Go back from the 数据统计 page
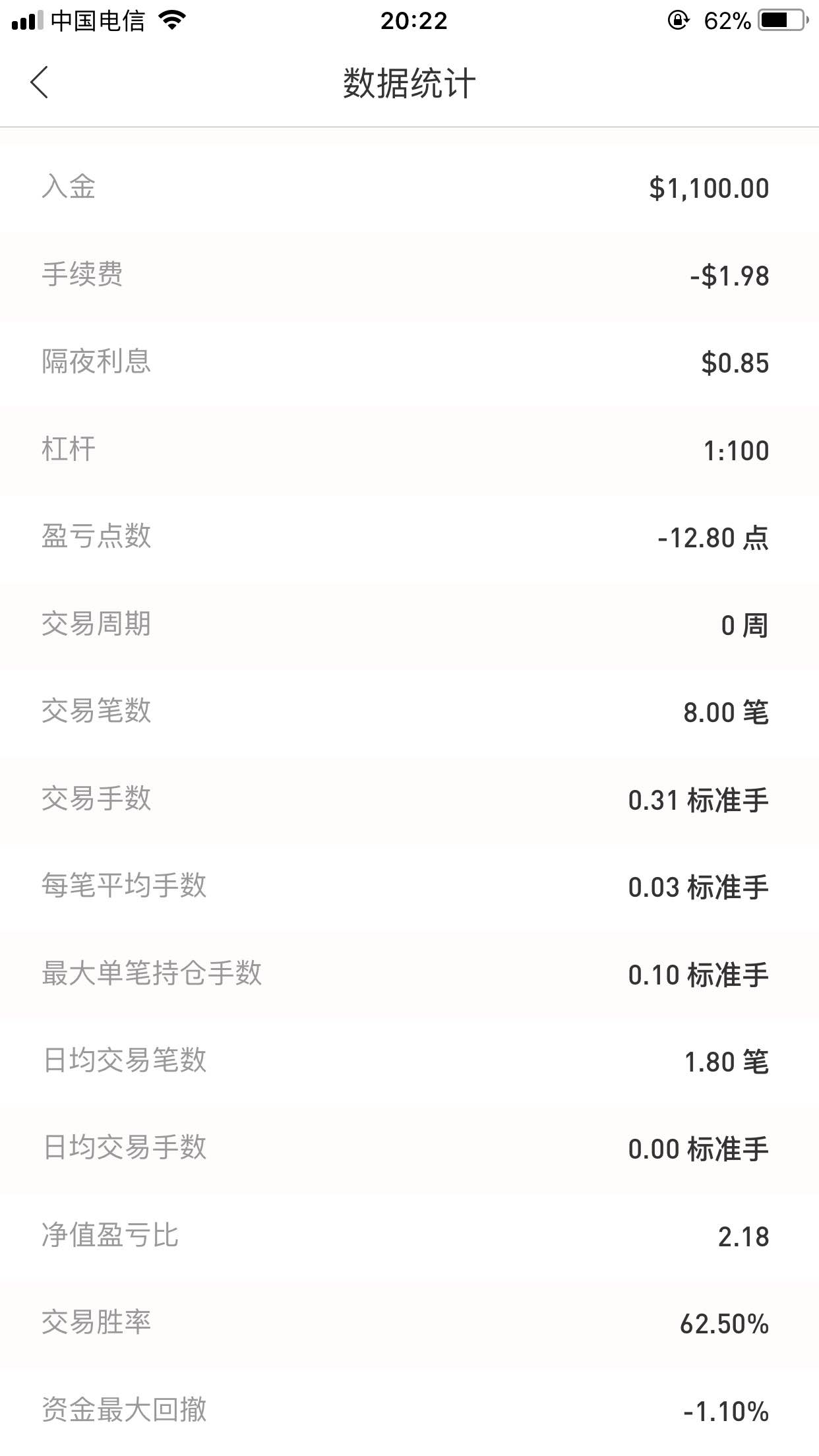The width and height of the screenshot is (819, 1456). tap(40, 82)
